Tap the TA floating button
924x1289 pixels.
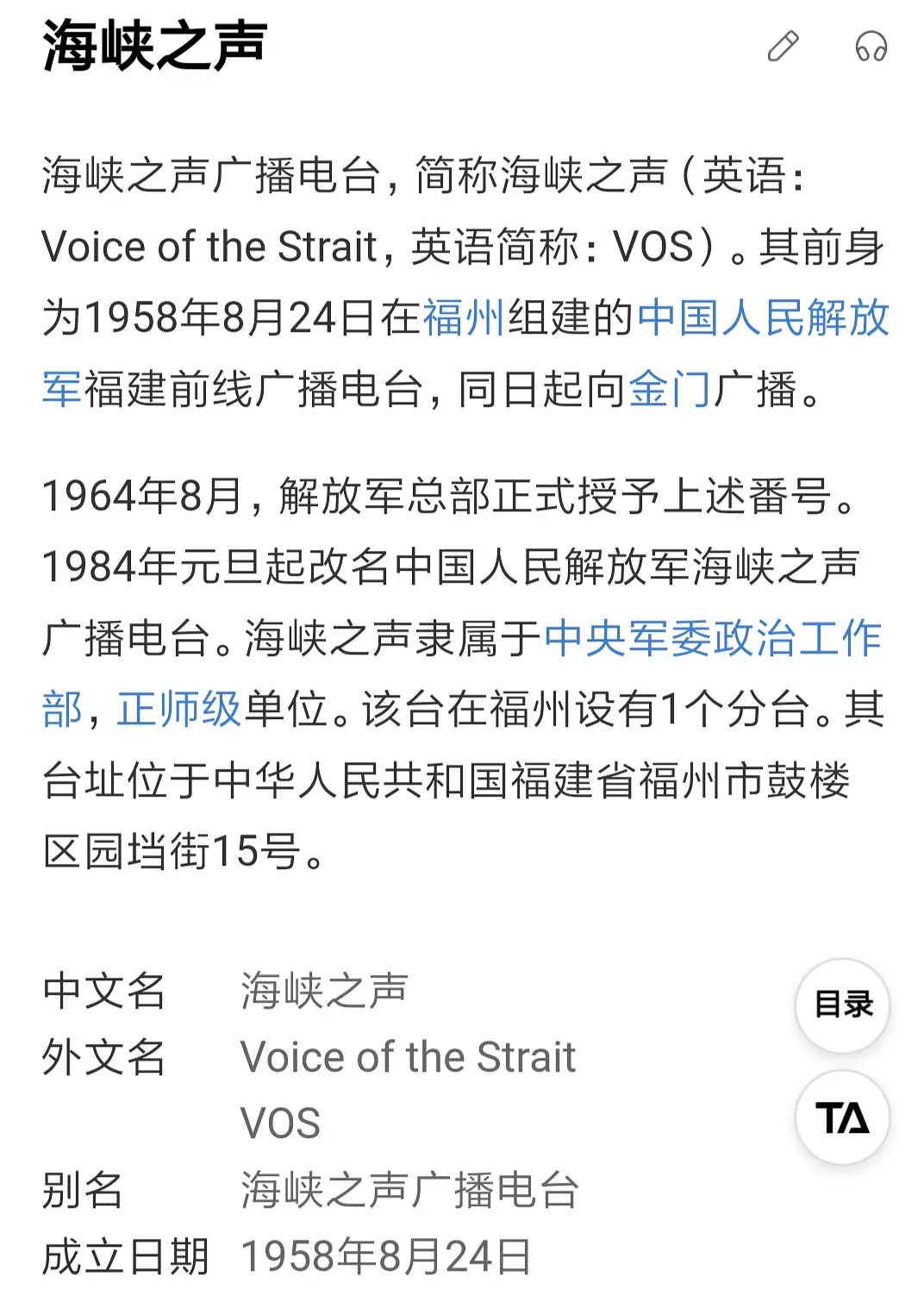coord(842,1117)
